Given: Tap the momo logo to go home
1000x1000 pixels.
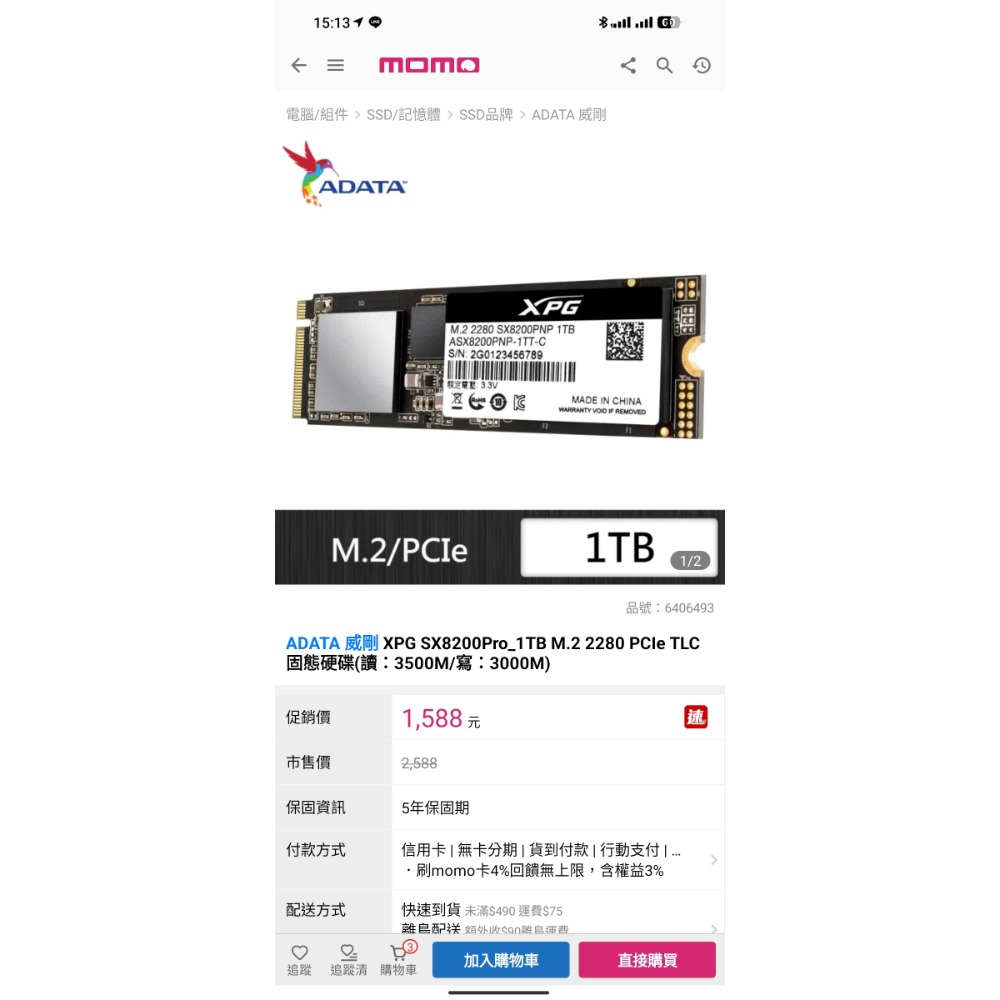Looking at the screenshot, I should [429, 65].
